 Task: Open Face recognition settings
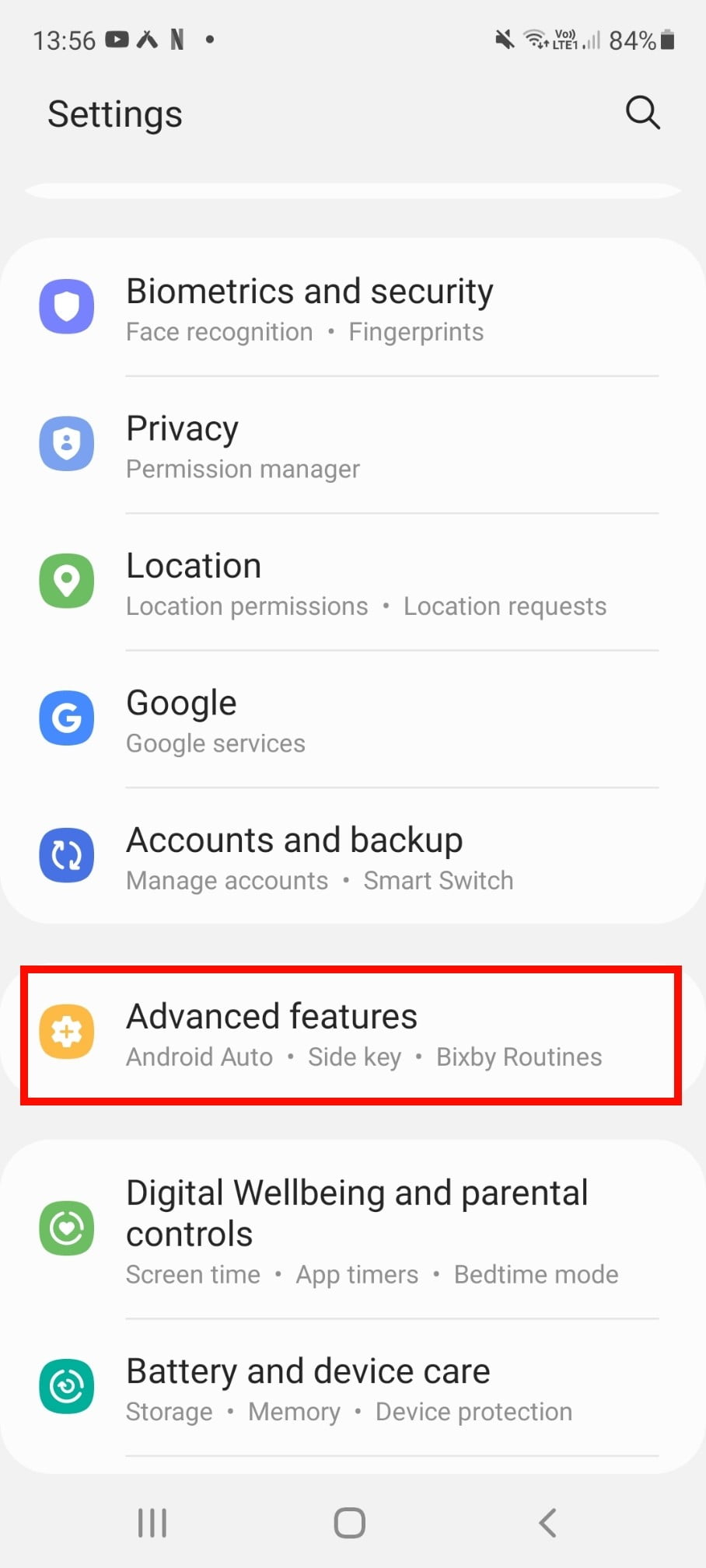click(x=218, y=331)
